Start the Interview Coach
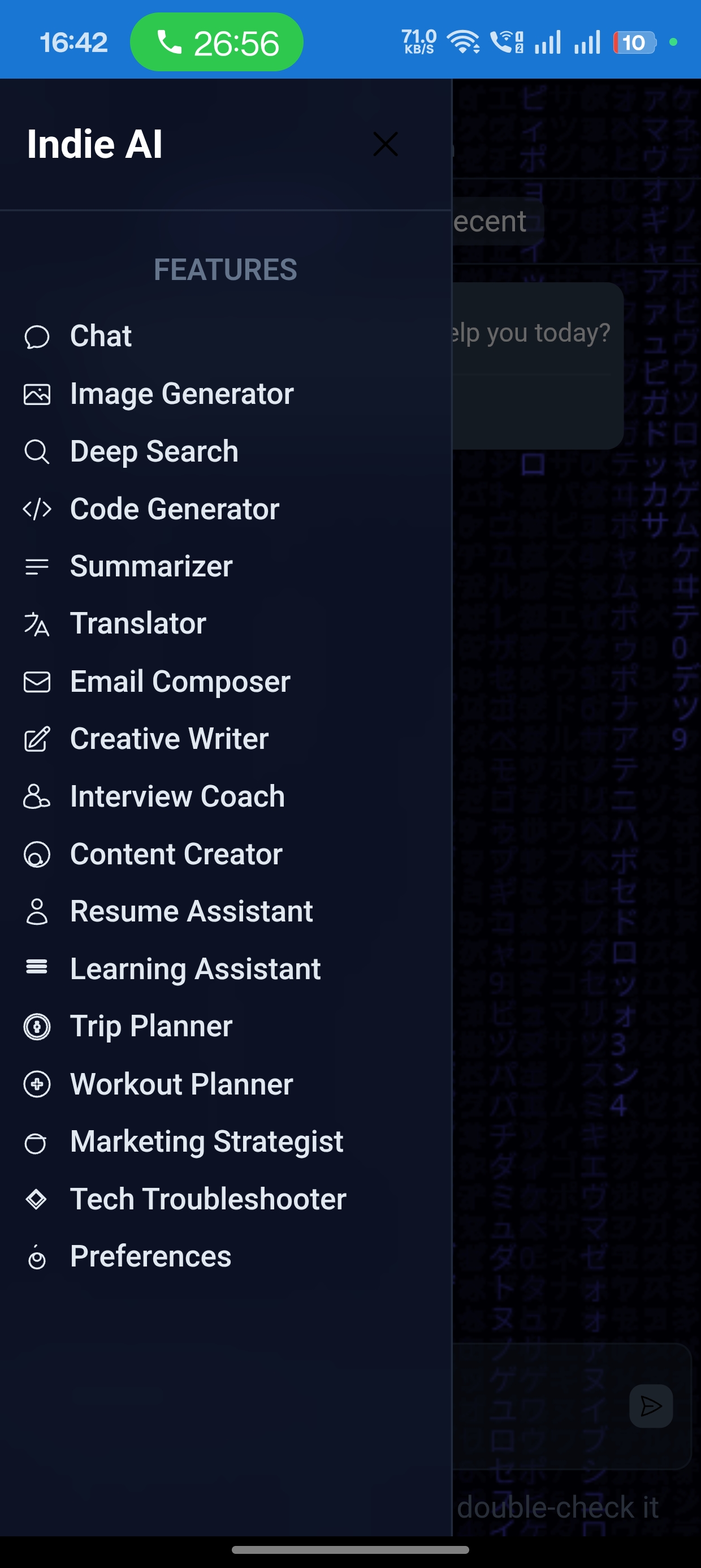Screen dimensions: 701x1568 (x=177, y=796)
